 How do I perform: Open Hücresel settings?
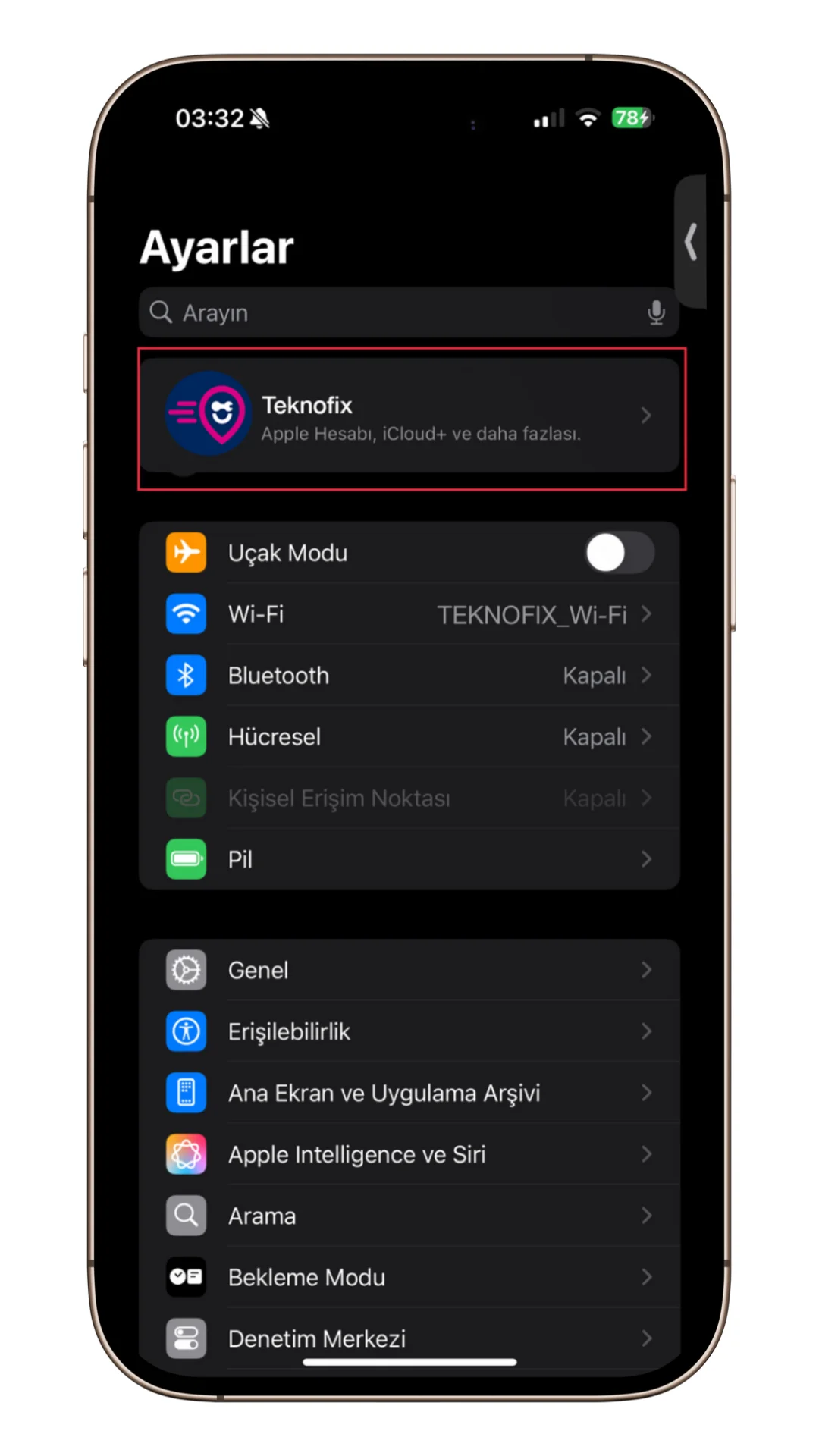409,737
